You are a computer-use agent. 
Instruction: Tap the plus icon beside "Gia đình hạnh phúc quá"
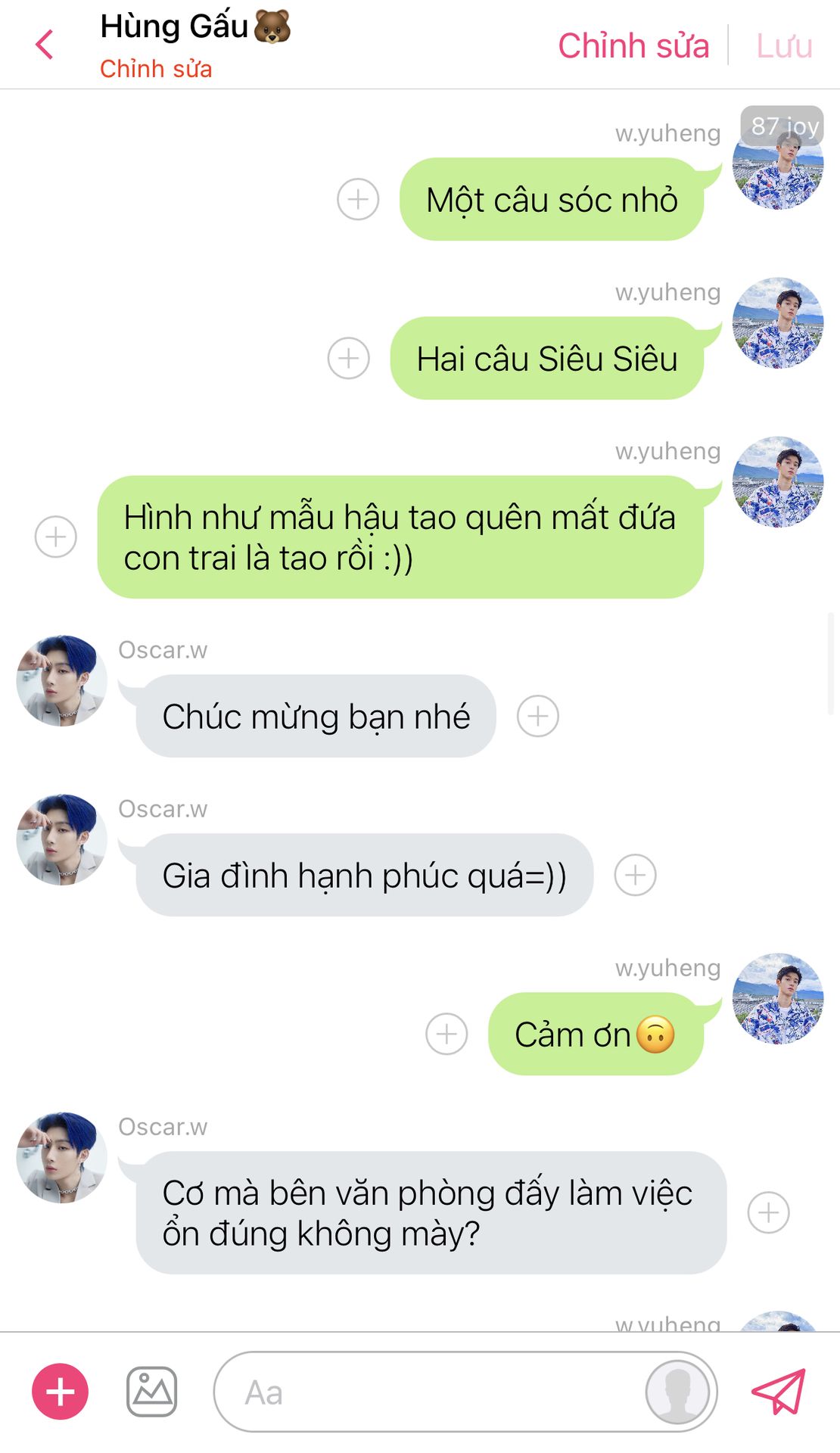(x=635, y=875)
